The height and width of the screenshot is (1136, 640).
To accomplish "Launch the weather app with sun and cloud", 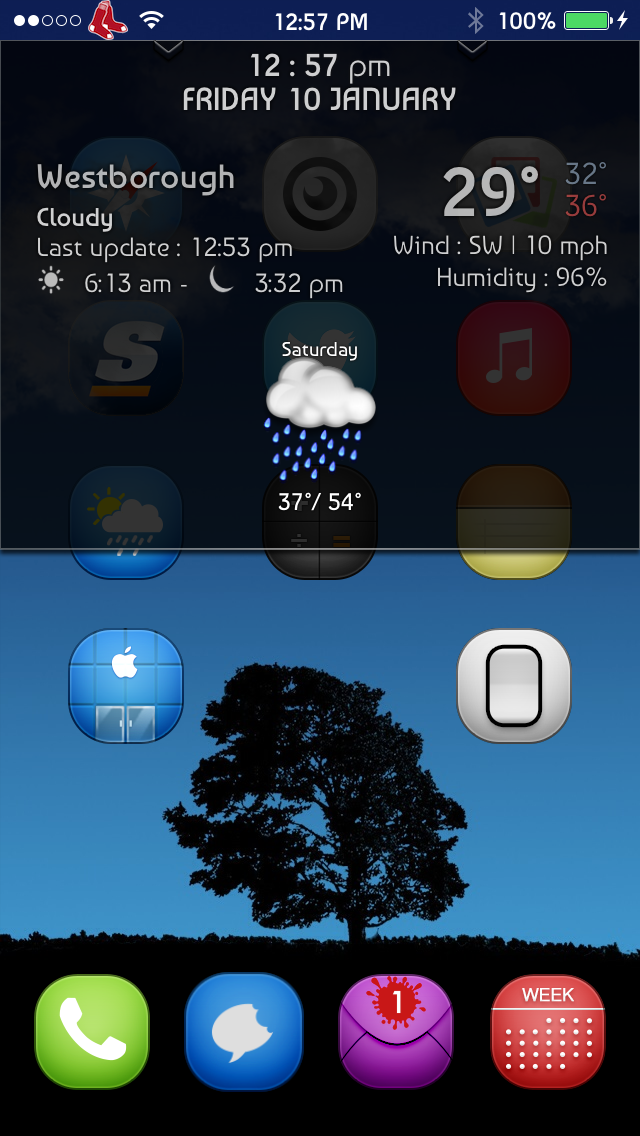I will click(125, 522).
